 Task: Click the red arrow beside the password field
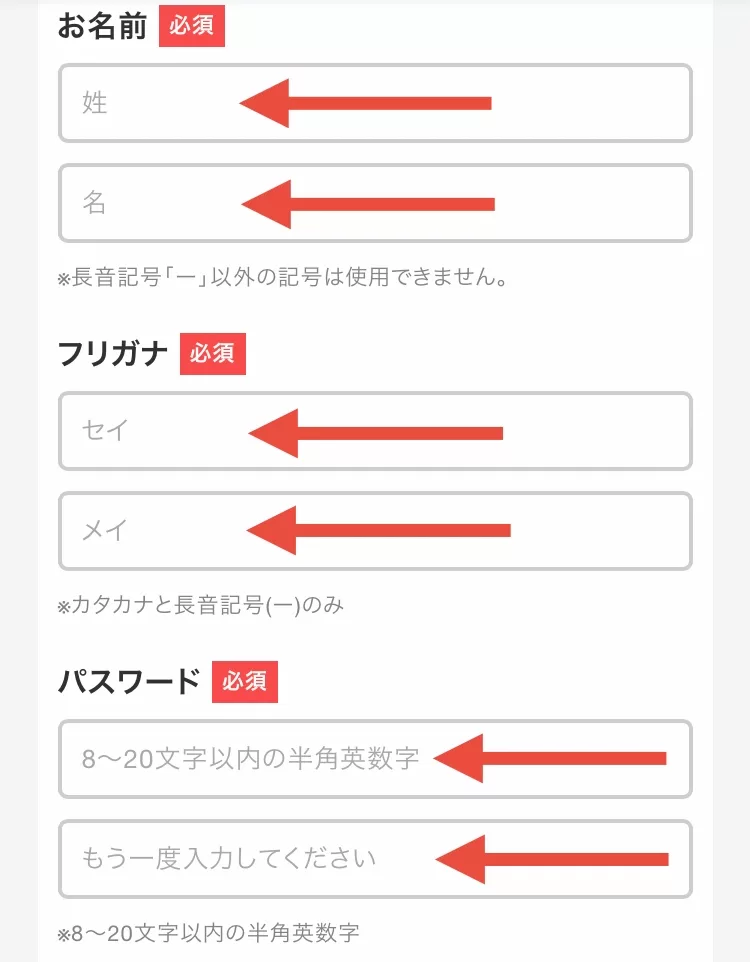pyautogui.click(x=560, y=758)
